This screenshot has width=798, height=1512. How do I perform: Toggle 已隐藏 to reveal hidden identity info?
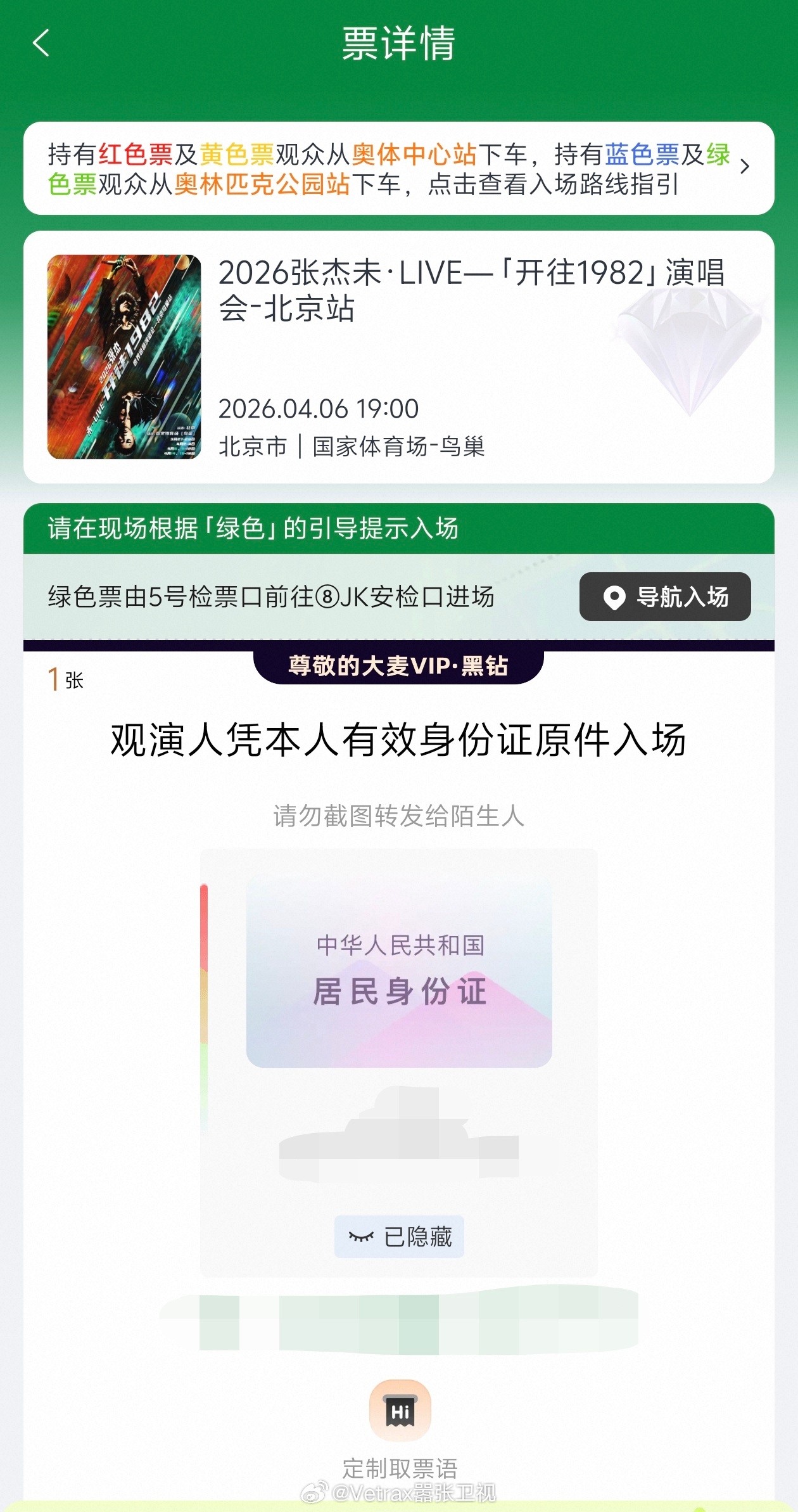point(400,1236)
